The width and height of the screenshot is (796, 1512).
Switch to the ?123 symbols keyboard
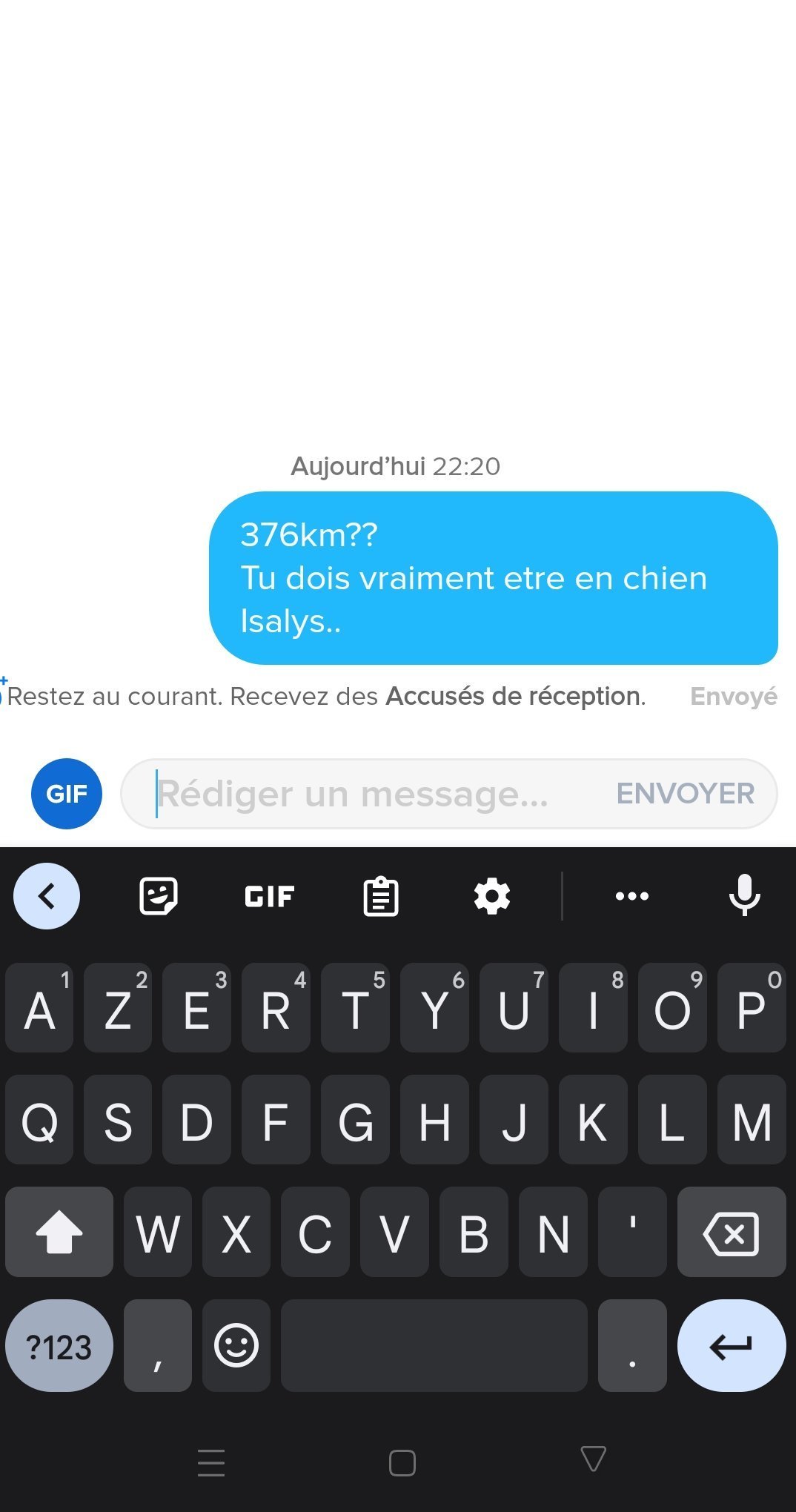pos(59,1345)
